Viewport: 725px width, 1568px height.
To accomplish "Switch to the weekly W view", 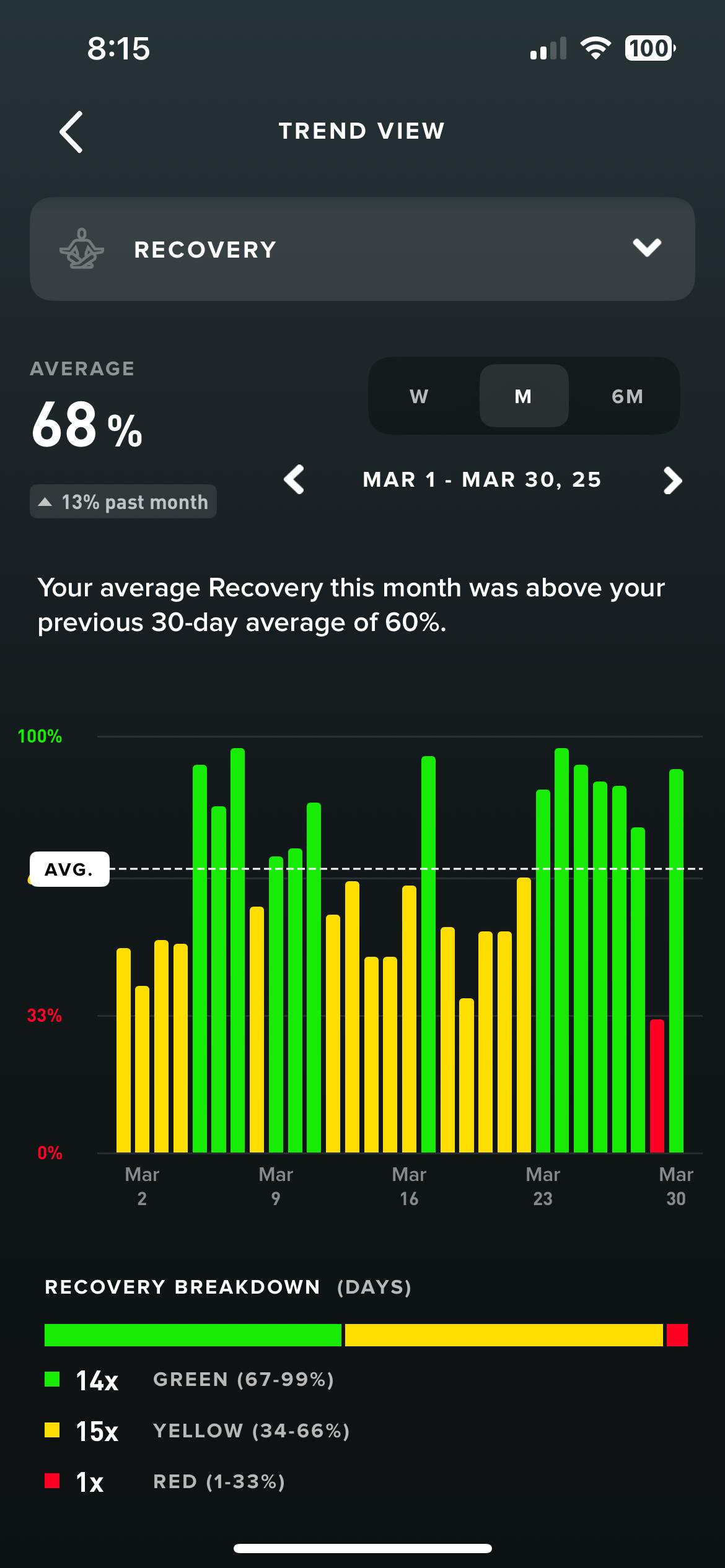I will point(419,396).
